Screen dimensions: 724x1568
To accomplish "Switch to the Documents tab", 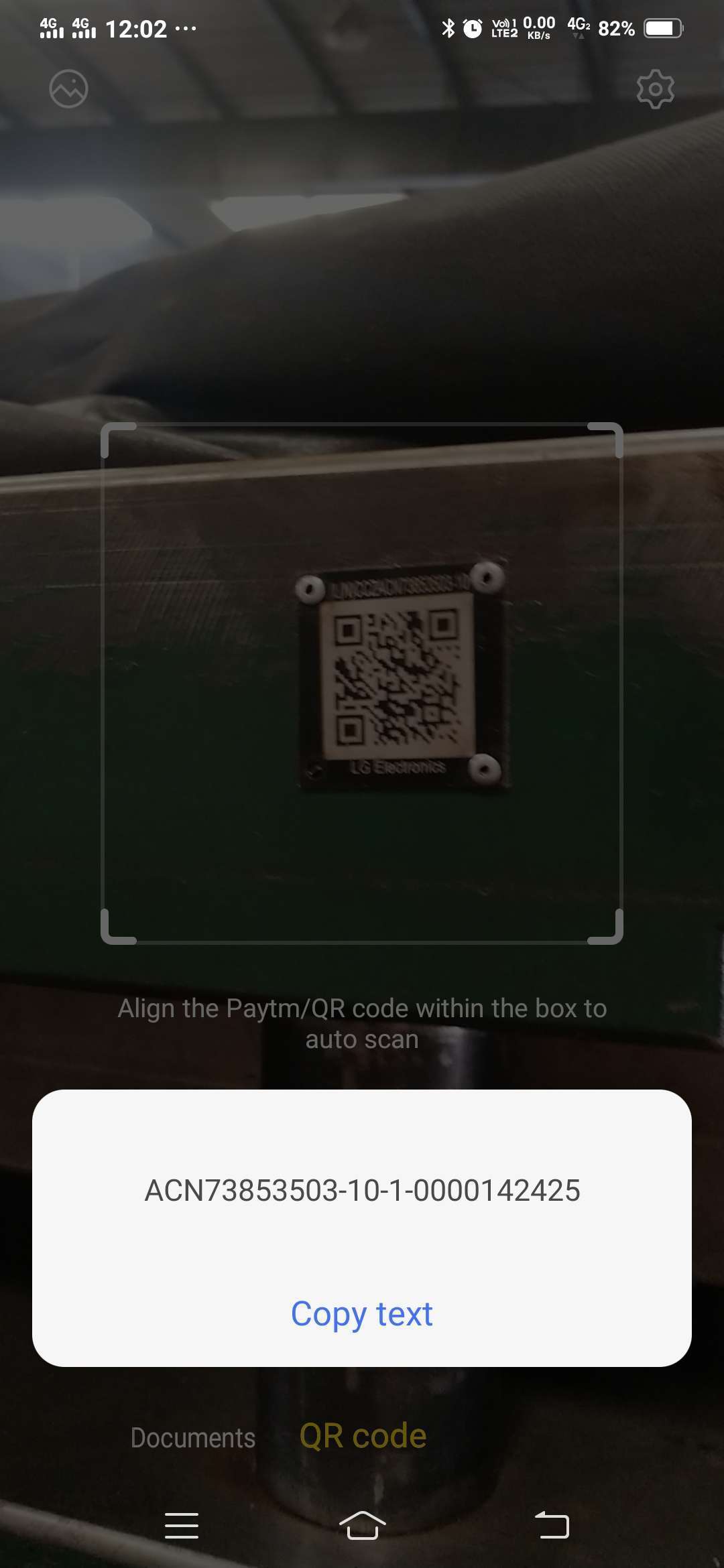I will pos(193,1437).
